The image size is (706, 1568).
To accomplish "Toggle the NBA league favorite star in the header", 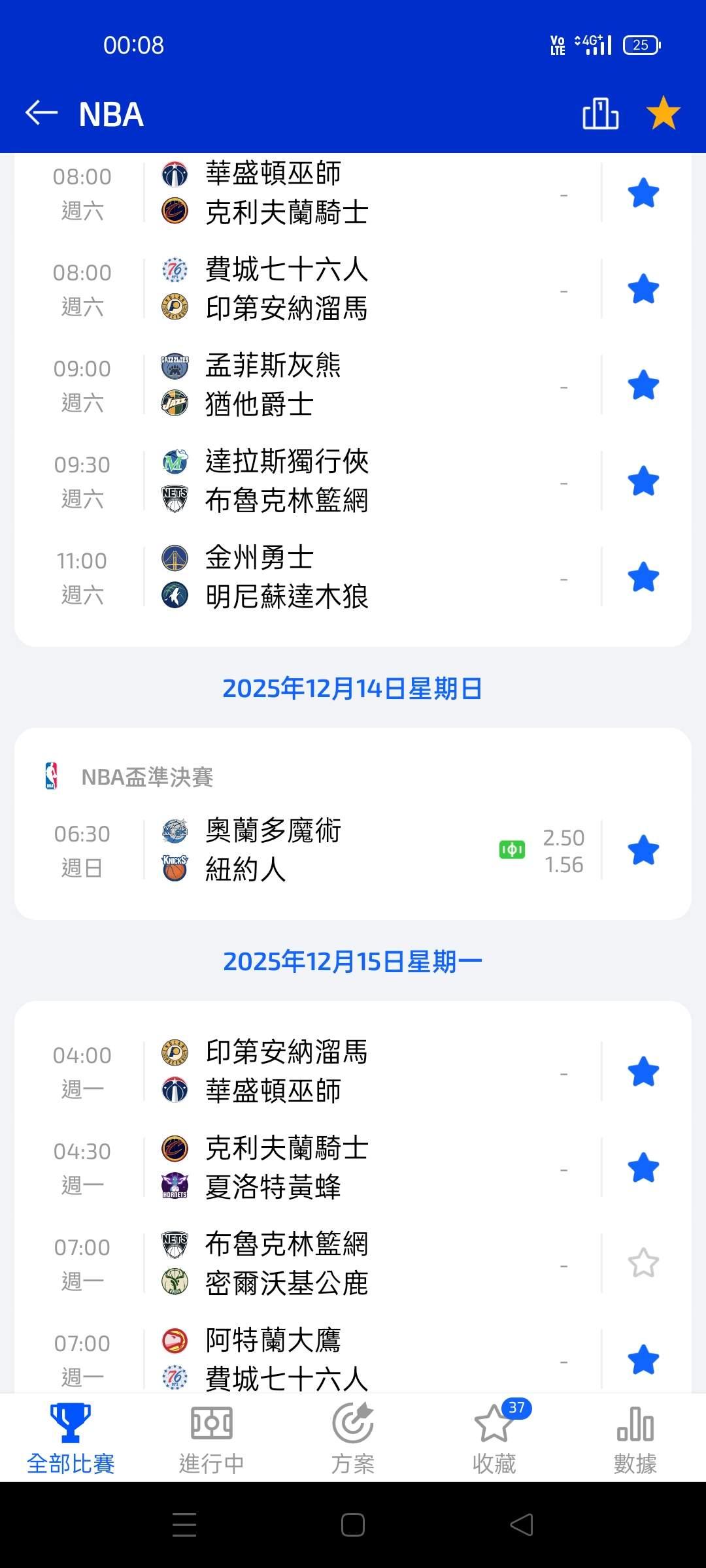I will [663, 113].
